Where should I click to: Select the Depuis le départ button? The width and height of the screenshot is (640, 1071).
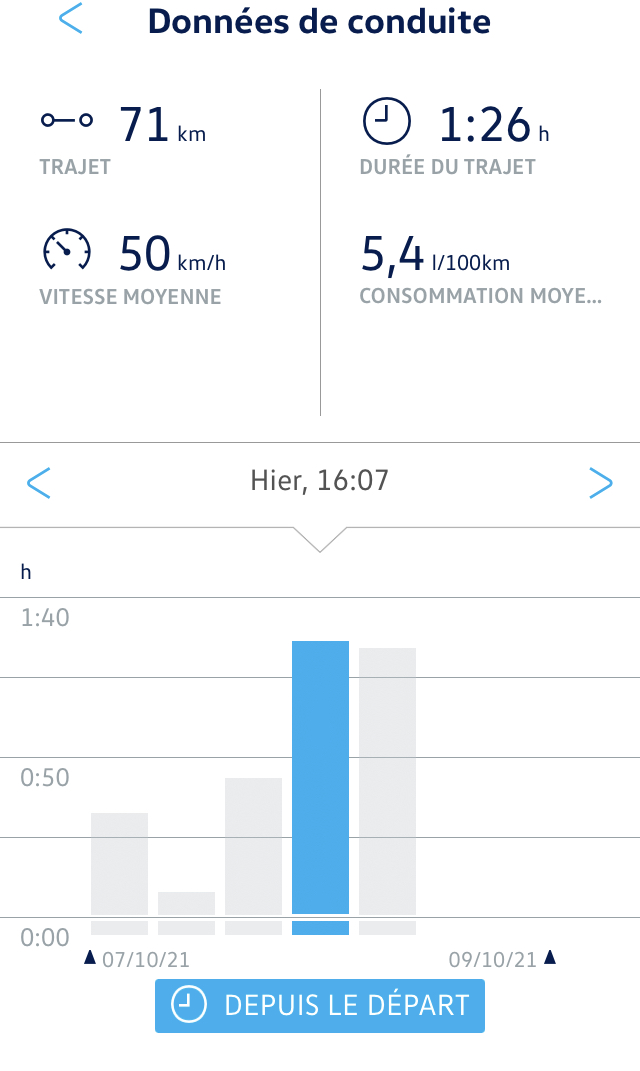click(x=320, y=1006)
